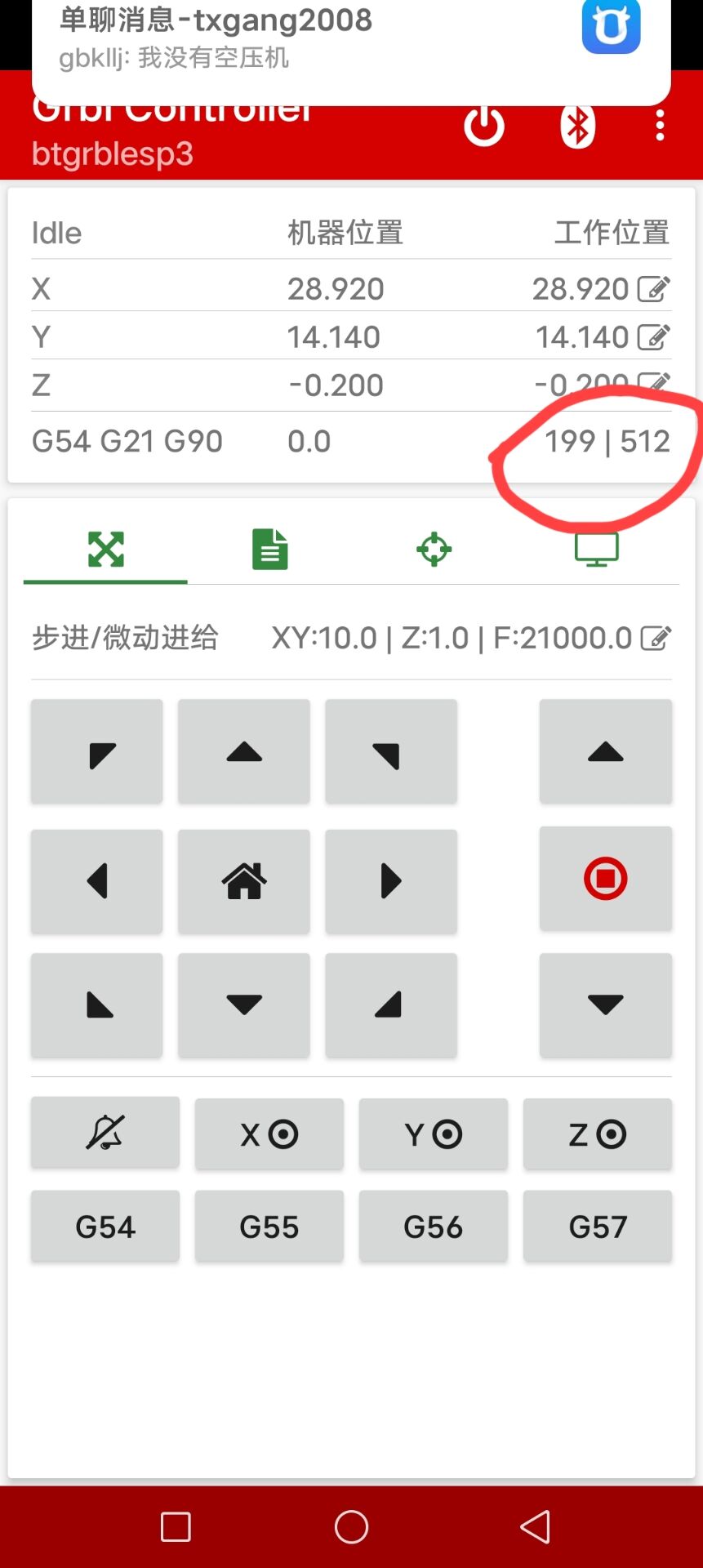Edit the X work position
The image size is (703, 1568).
(x=653, y=288)
